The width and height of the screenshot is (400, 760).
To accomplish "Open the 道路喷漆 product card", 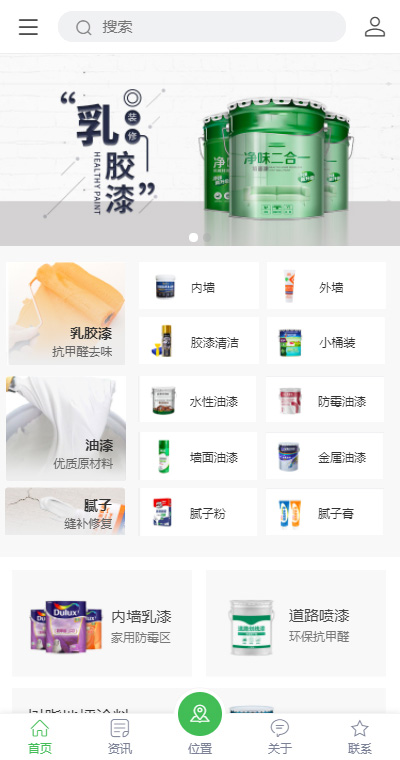I will coord(296,623).
